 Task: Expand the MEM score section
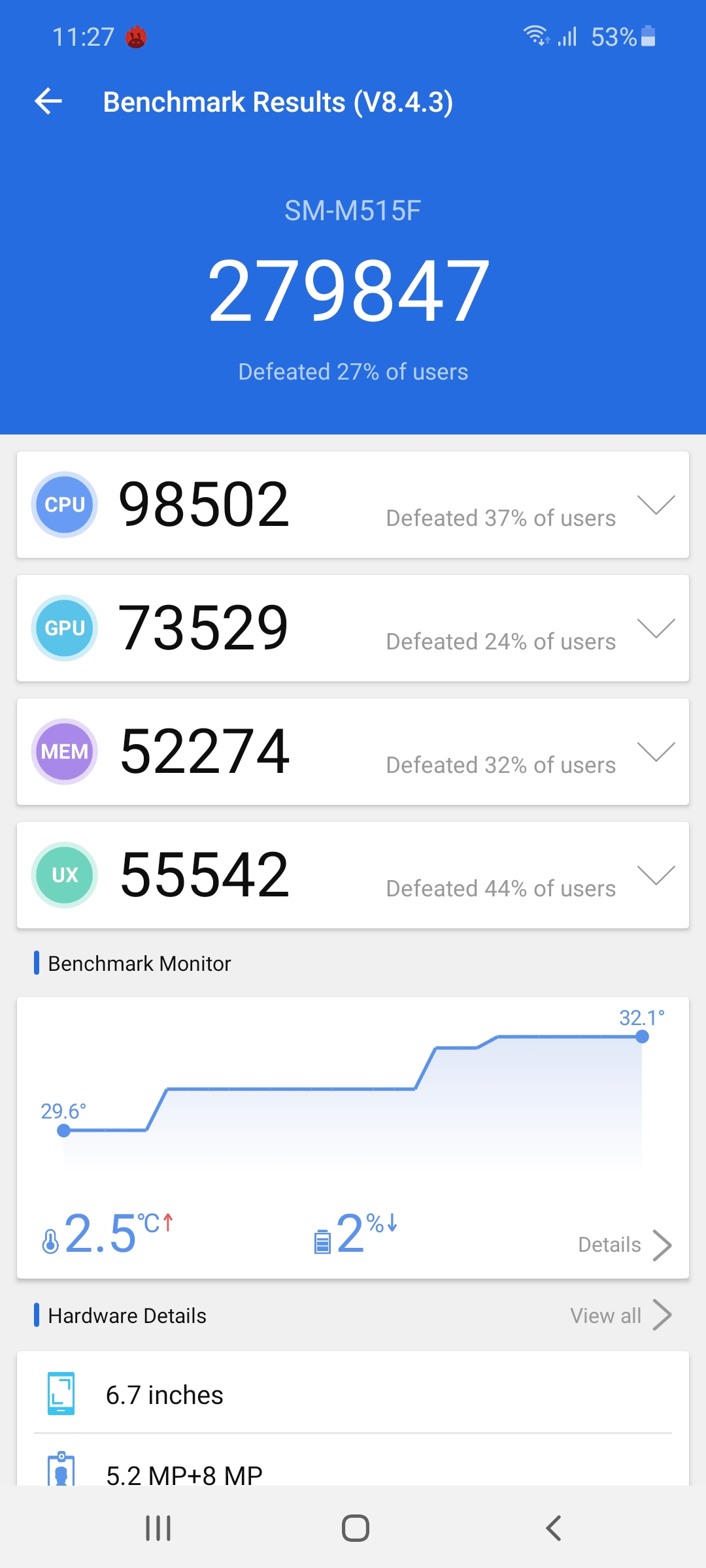coord(656,752)
